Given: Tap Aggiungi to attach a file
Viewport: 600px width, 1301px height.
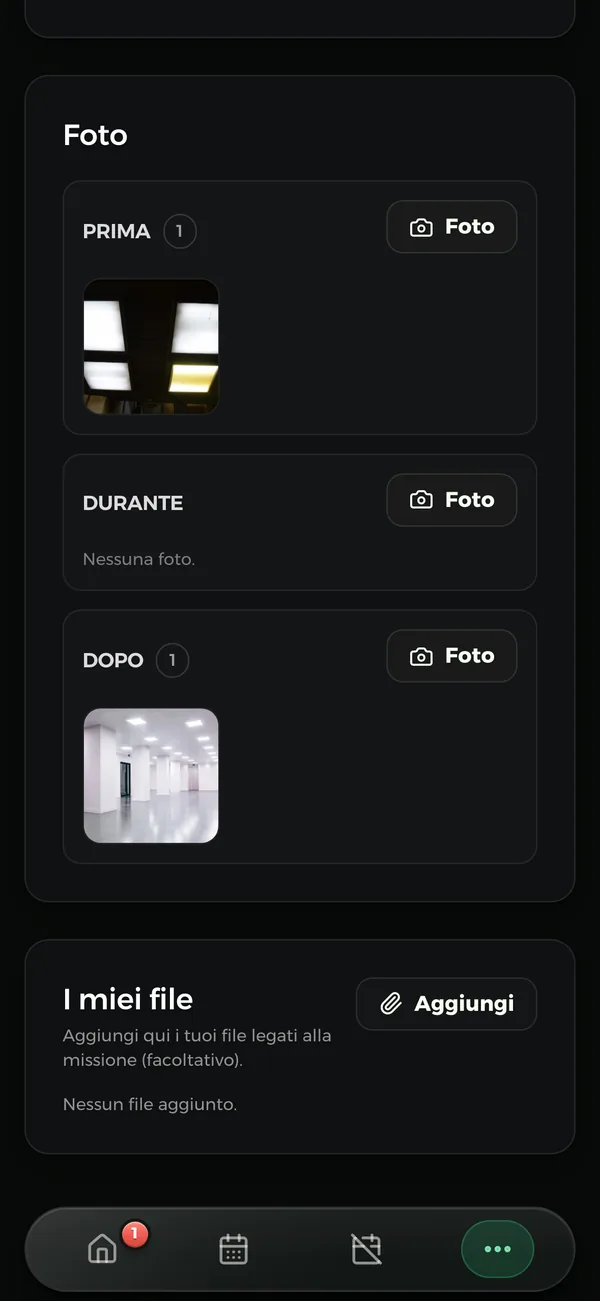Looking at the screenshot, I should pos(446,1004).
